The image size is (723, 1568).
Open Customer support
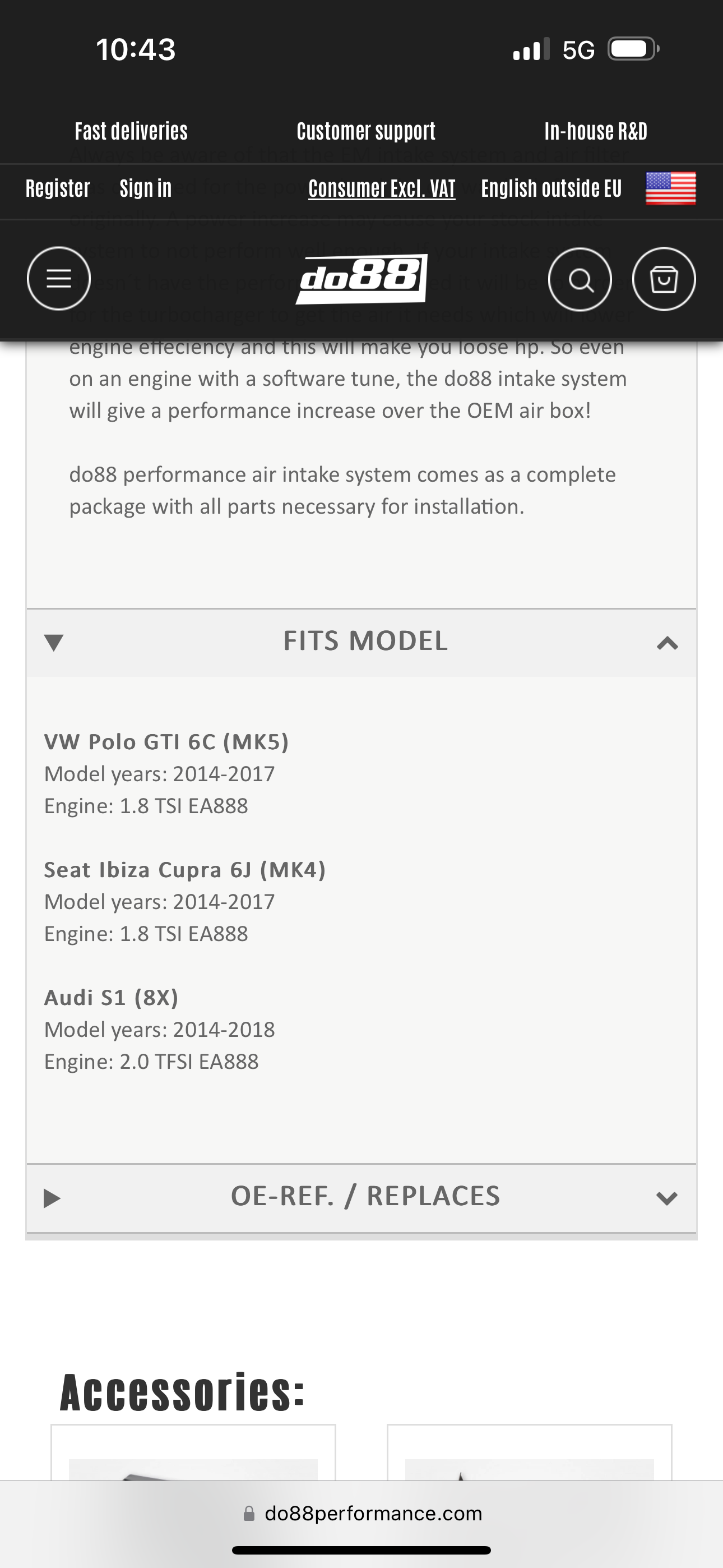[x=367, y=130]
